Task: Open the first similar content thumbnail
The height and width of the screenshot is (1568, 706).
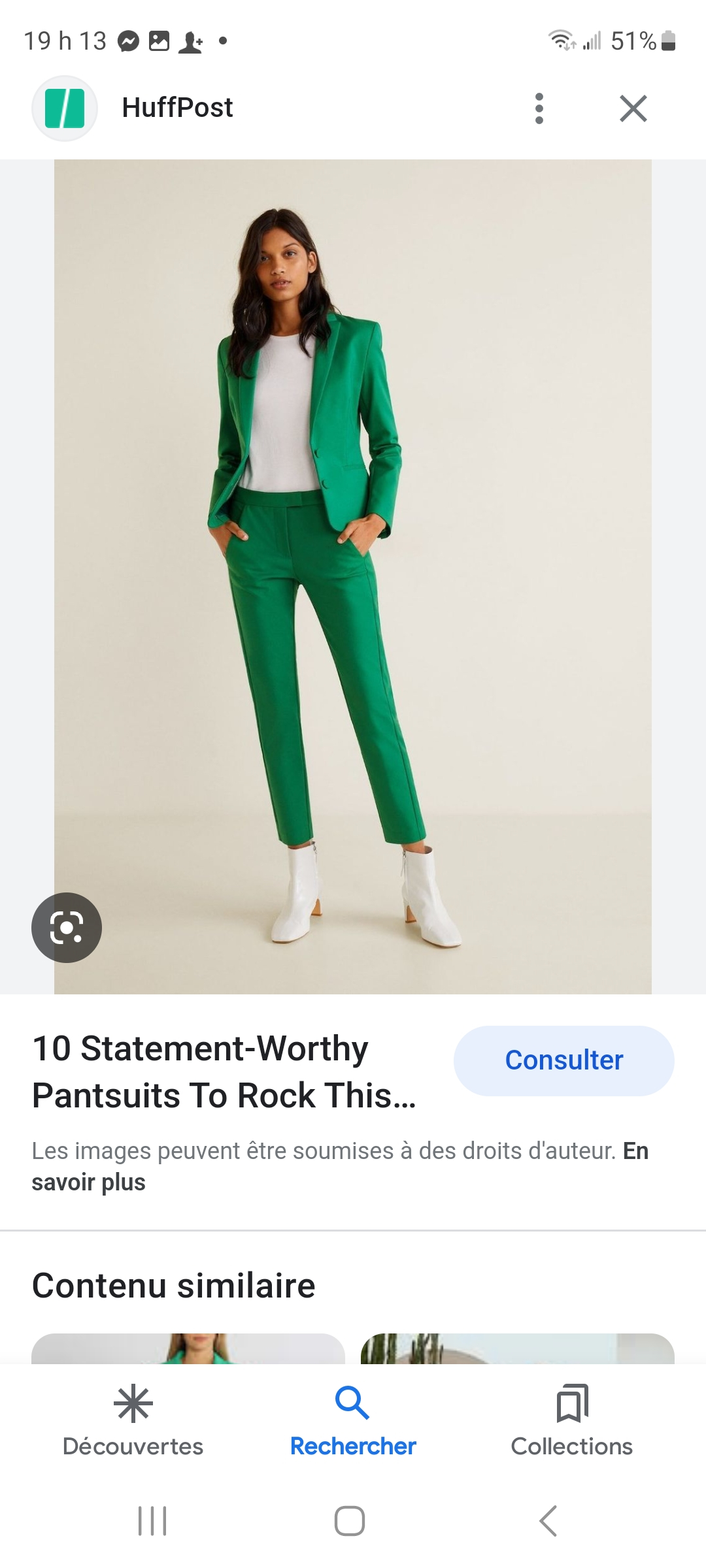Action: 188,1348
